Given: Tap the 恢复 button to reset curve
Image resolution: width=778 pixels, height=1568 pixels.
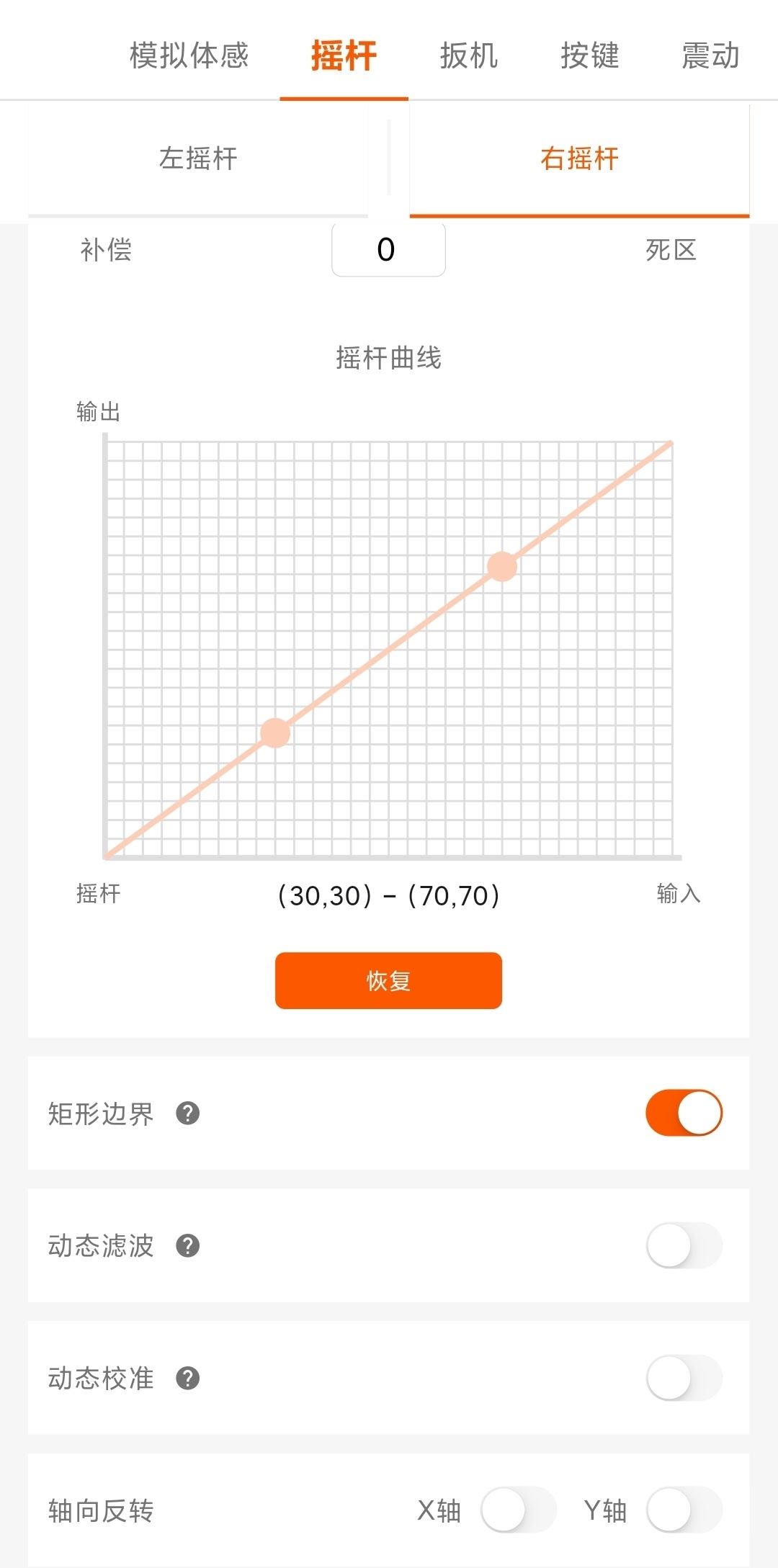Looking at the screenshot, I should [x=388, y=980].
